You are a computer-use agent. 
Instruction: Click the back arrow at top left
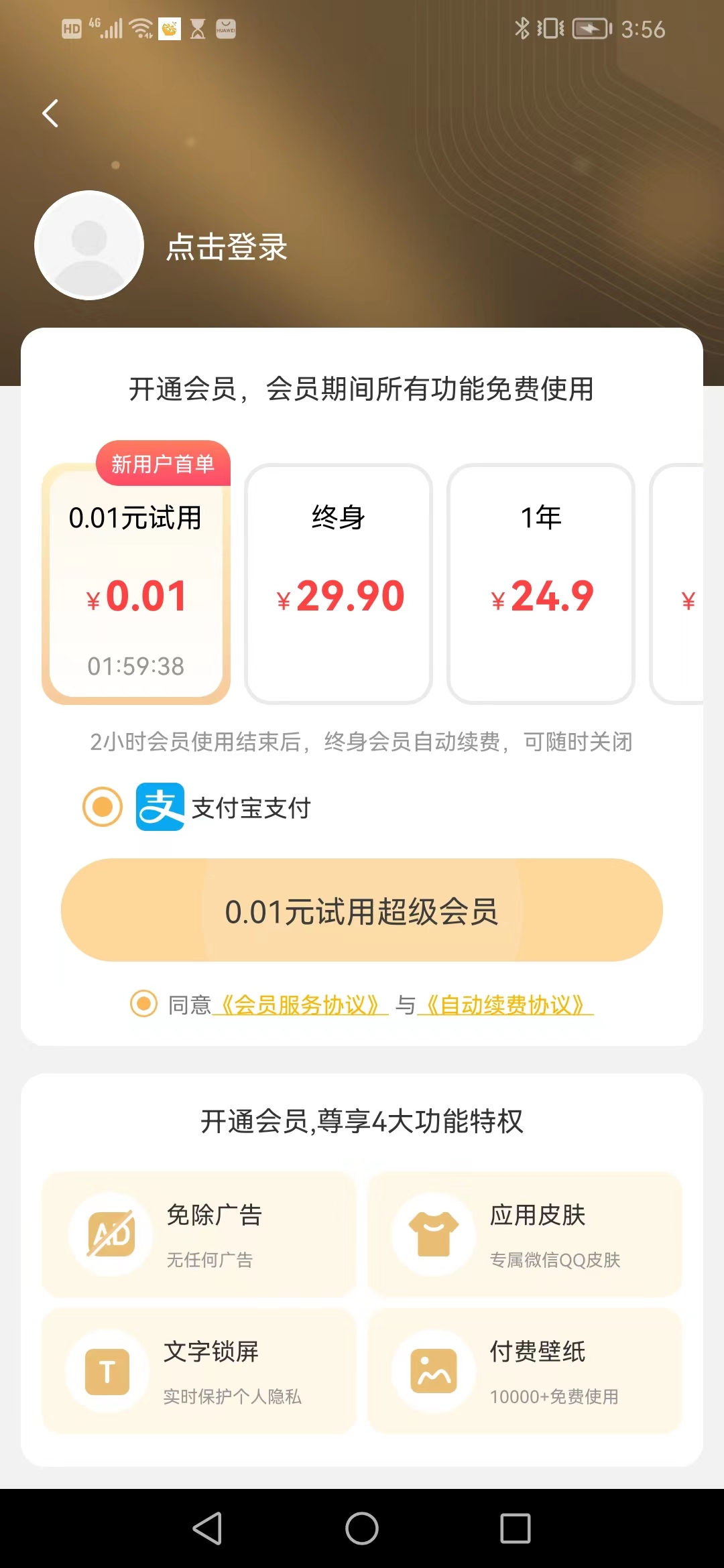[50, 113]
